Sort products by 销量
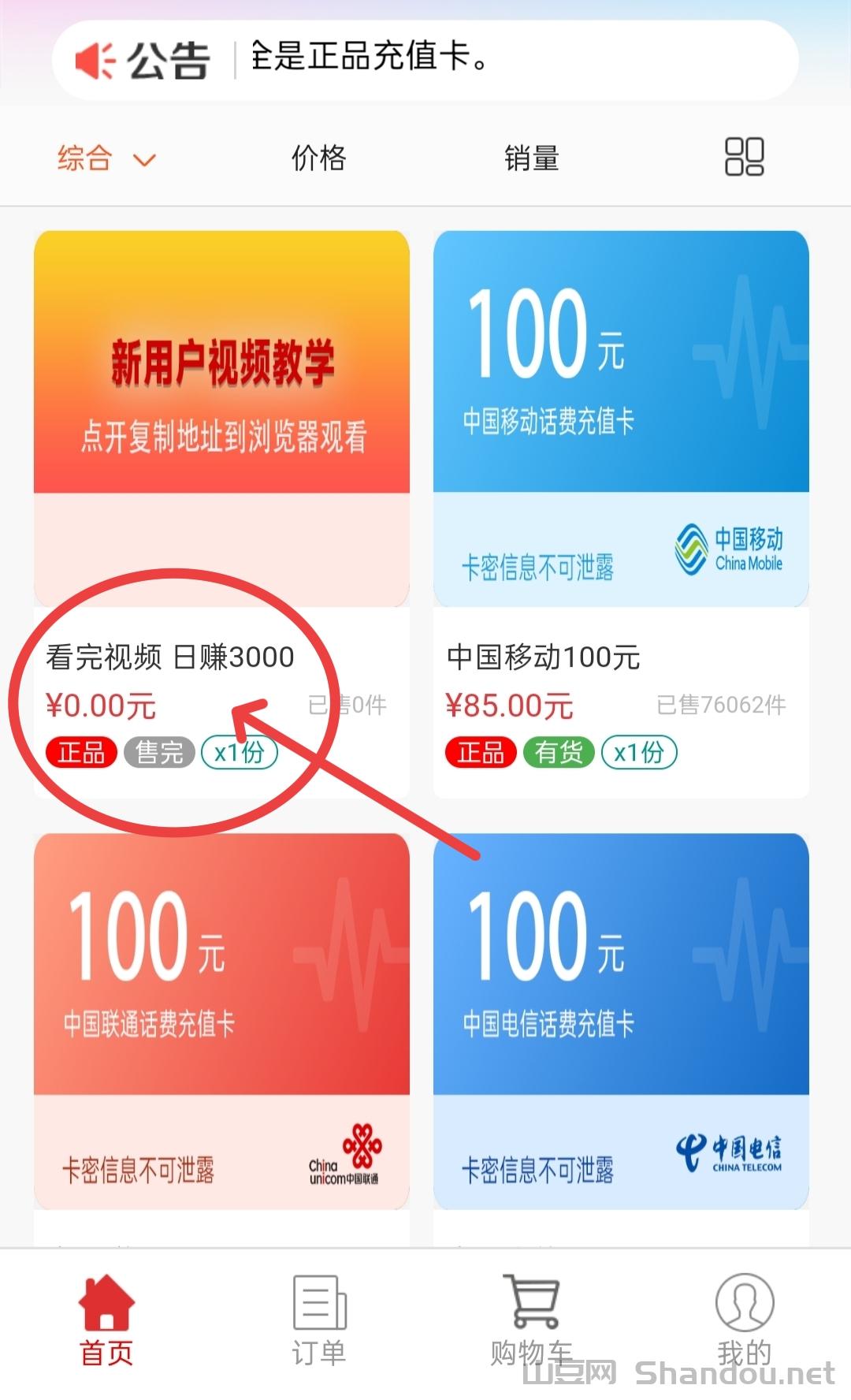851x1400 pixels. 532,158
